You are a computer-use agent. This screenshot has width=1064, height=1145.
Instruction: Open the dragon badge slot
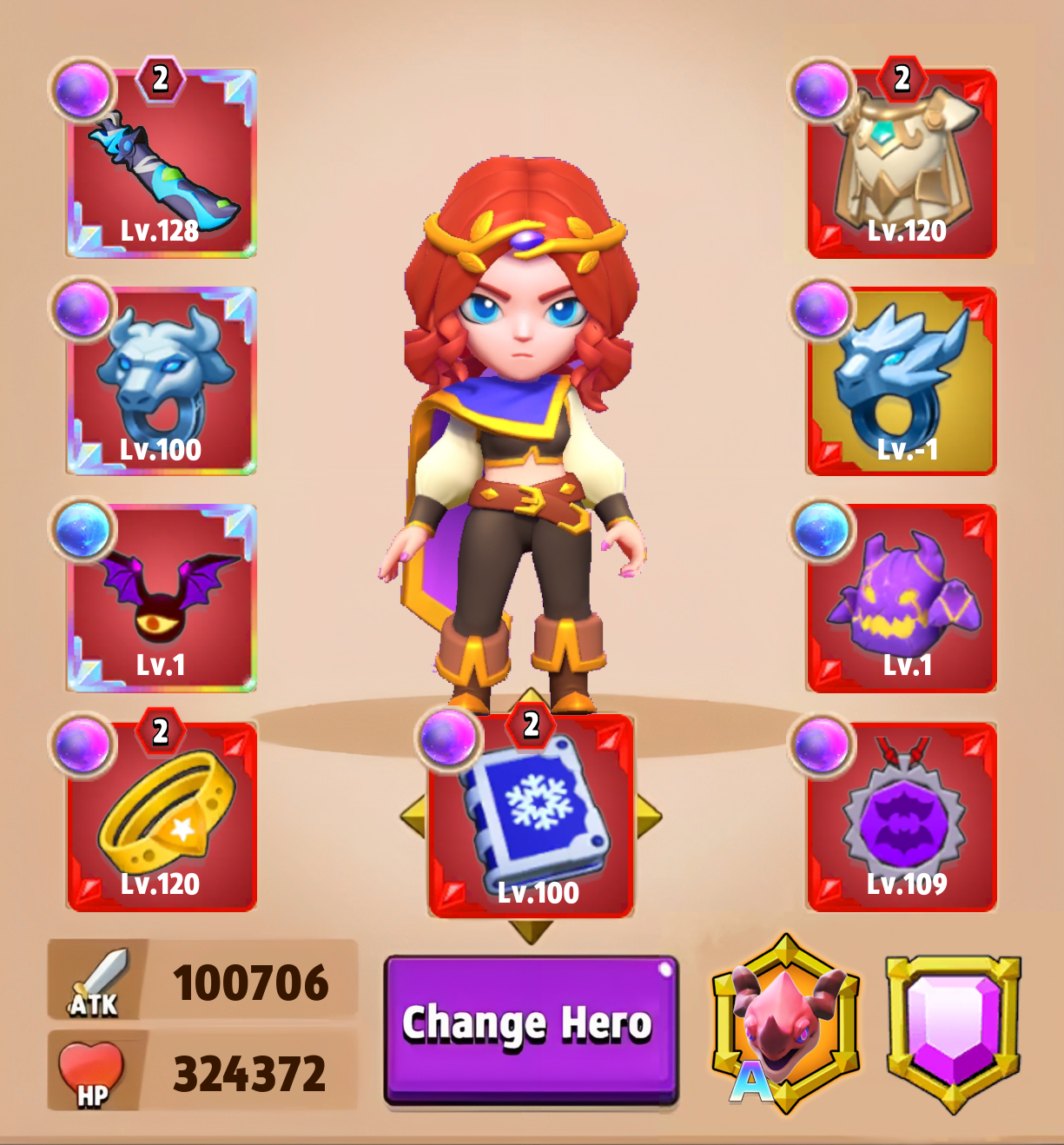click(786, 1025)
